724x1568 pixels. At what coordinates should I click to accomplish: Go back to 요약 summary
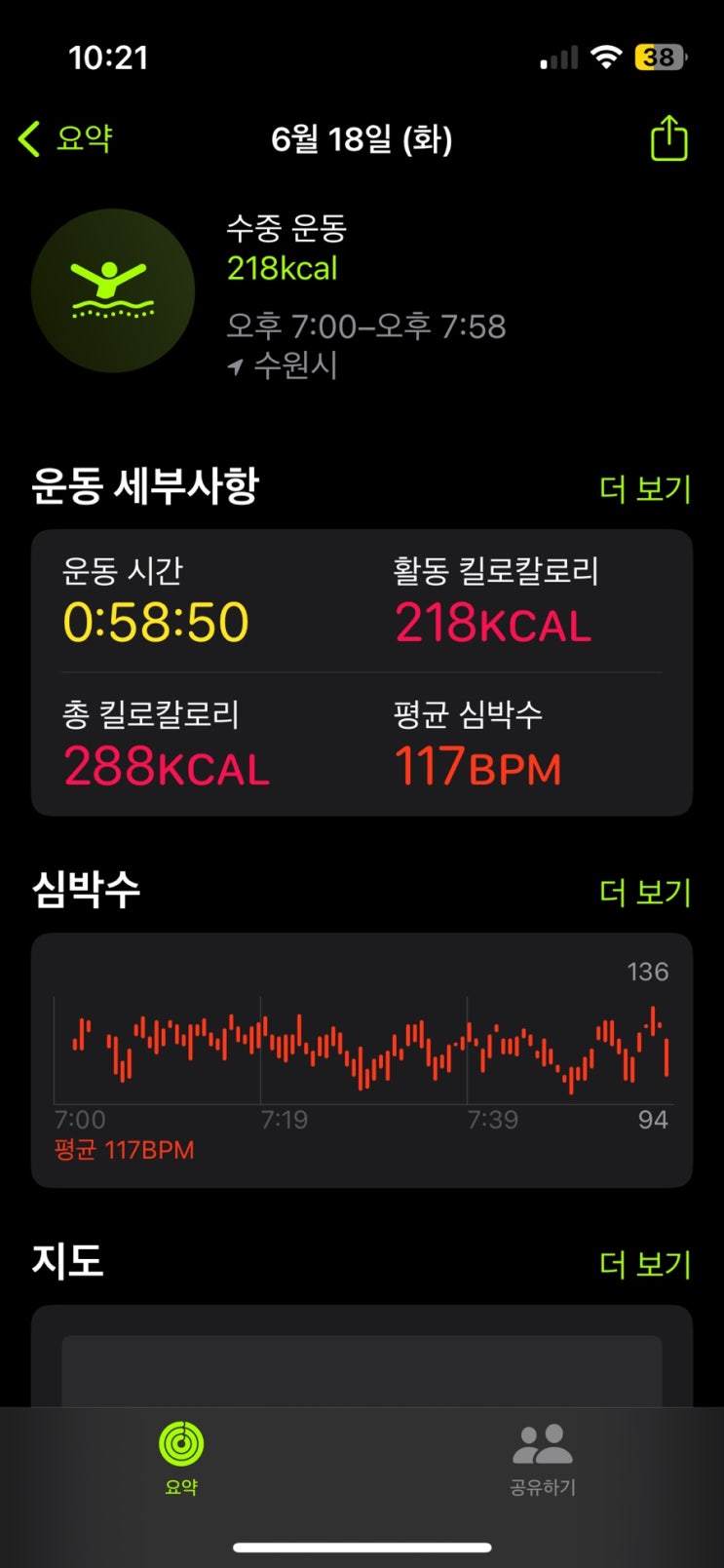coord(66,138)
